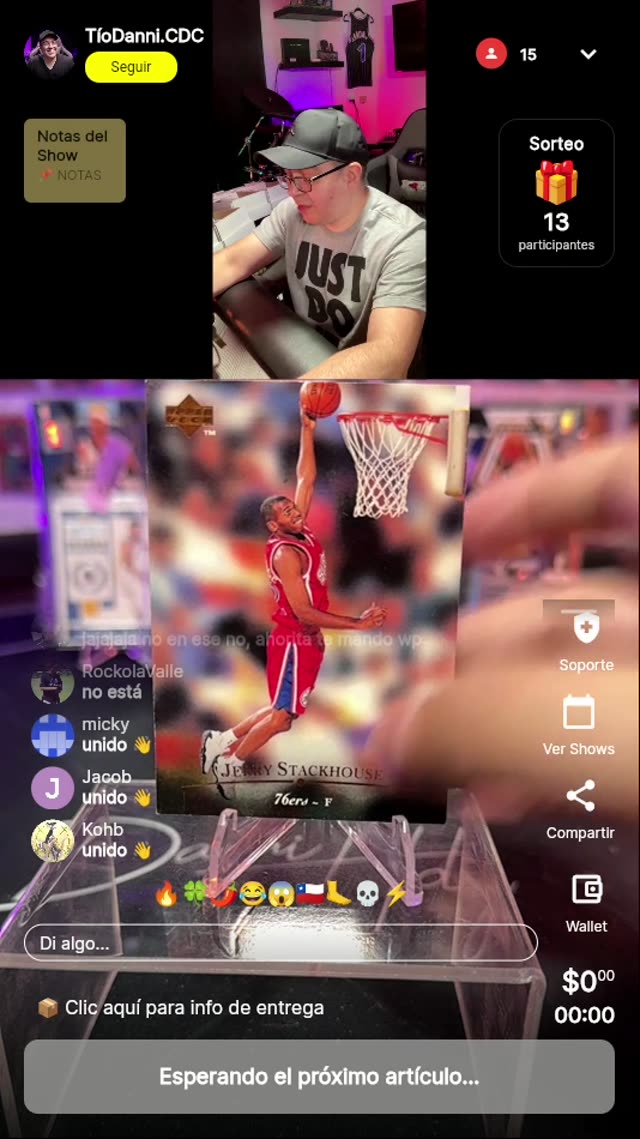This screenshot has height=1139, width=640.
Task: Open Notas del Show
Action: (75, 160)
